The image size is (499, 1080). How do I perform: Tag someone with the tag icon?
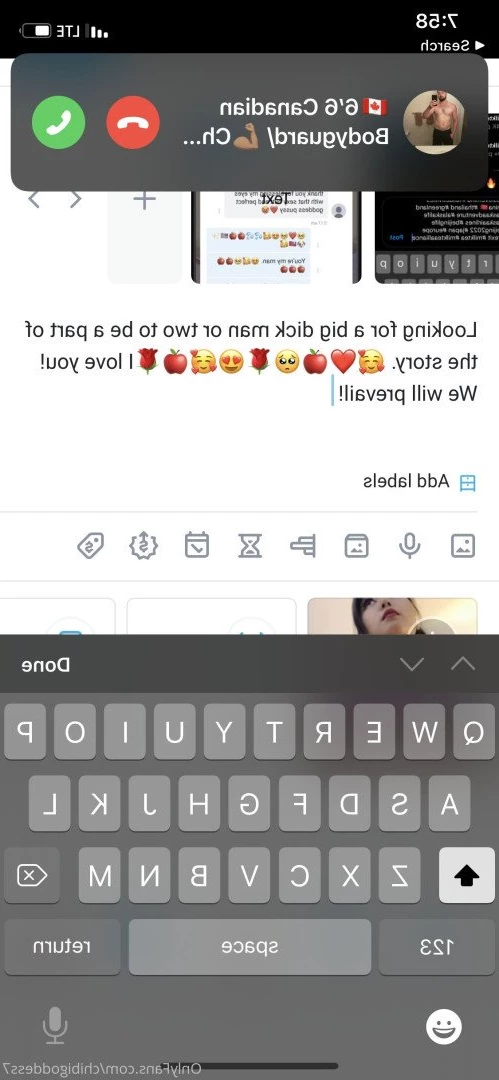[x=90, y=546]
